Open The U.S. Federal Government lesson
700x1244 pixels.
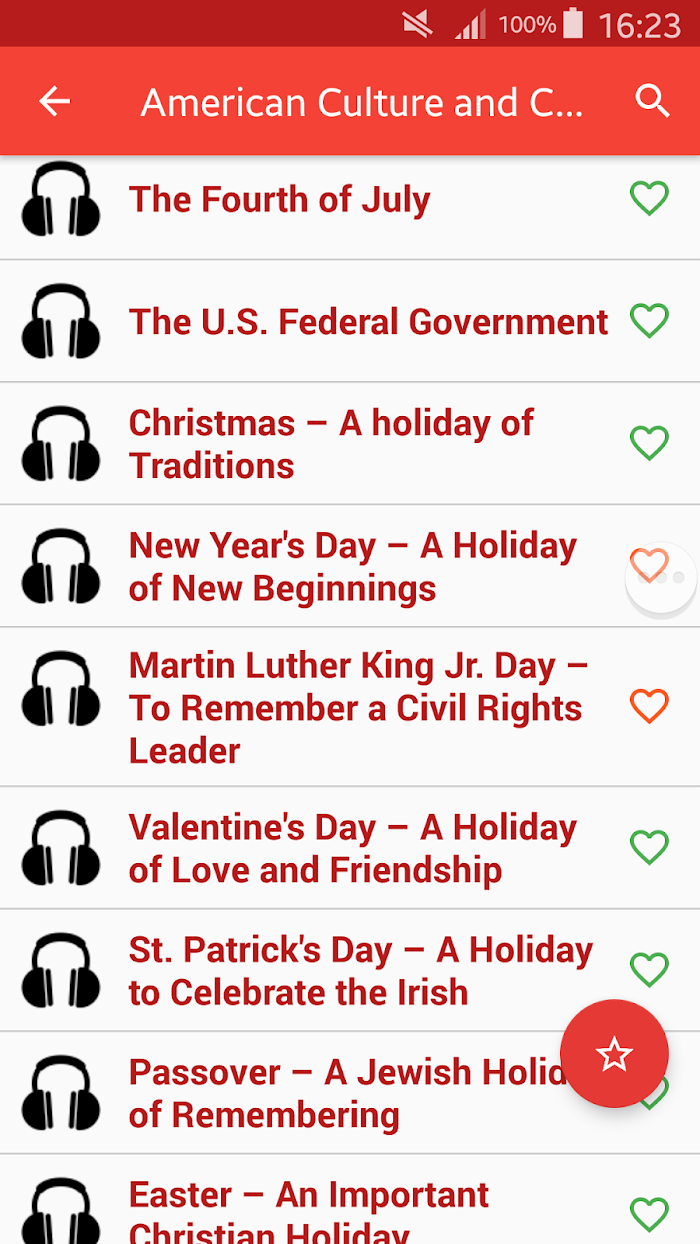click(350, 321)
